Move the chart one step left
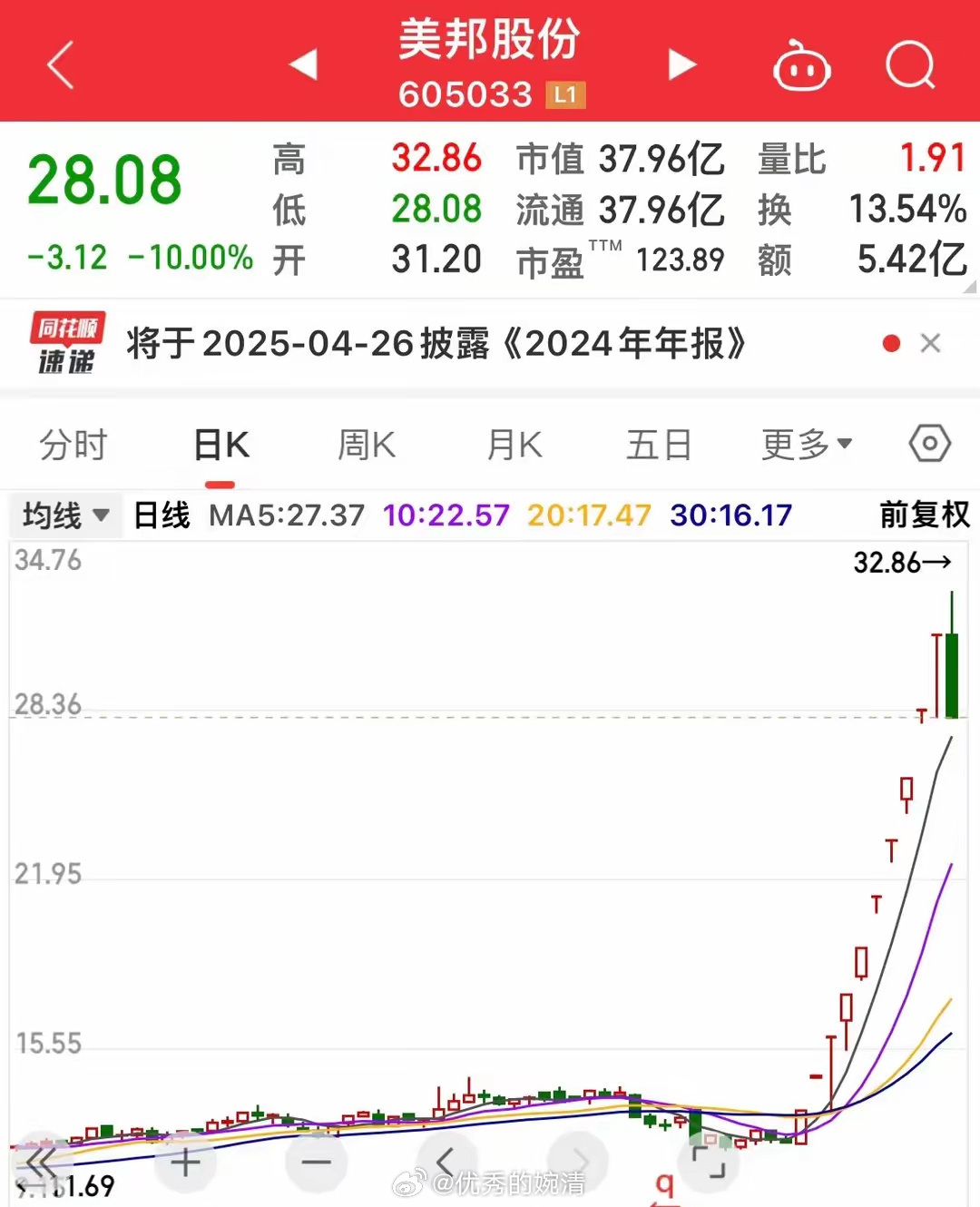Screen dimensions: 980x1207 [446, 1162]
